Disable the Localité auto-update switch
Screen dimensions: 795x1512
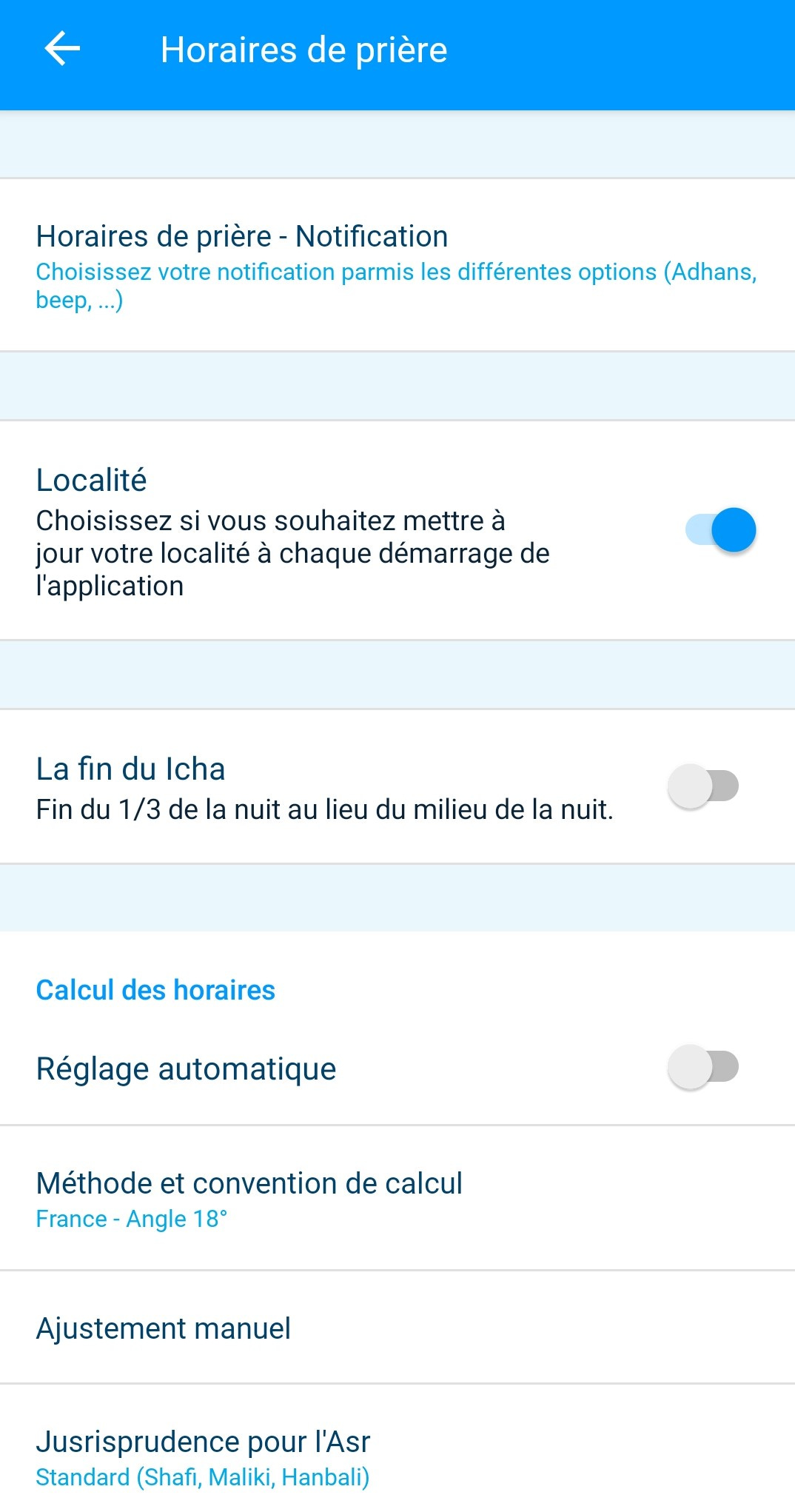(720, 530)
